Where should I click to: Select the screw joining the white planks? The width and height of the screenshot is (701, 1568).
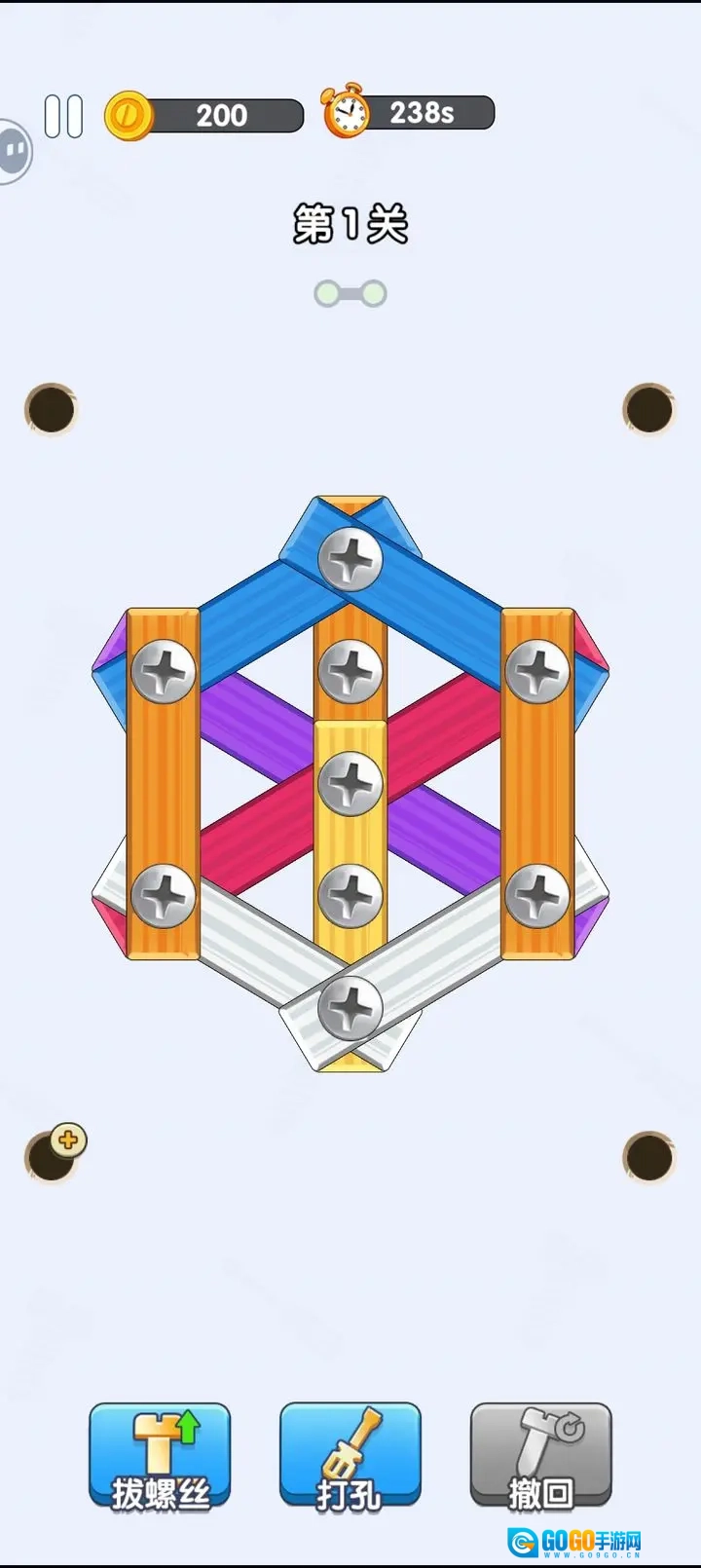click(350, 1005)
